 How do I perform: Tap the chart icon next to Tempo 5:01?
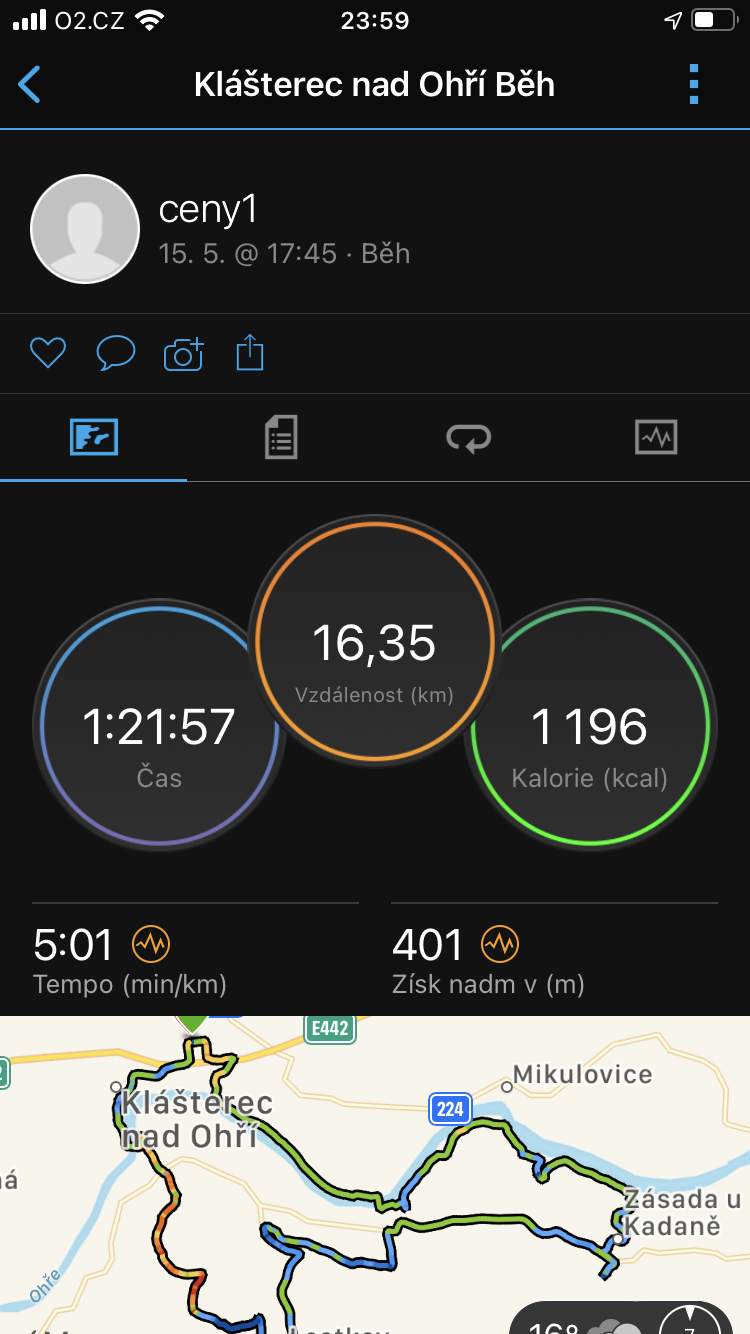tap(151, 943)
